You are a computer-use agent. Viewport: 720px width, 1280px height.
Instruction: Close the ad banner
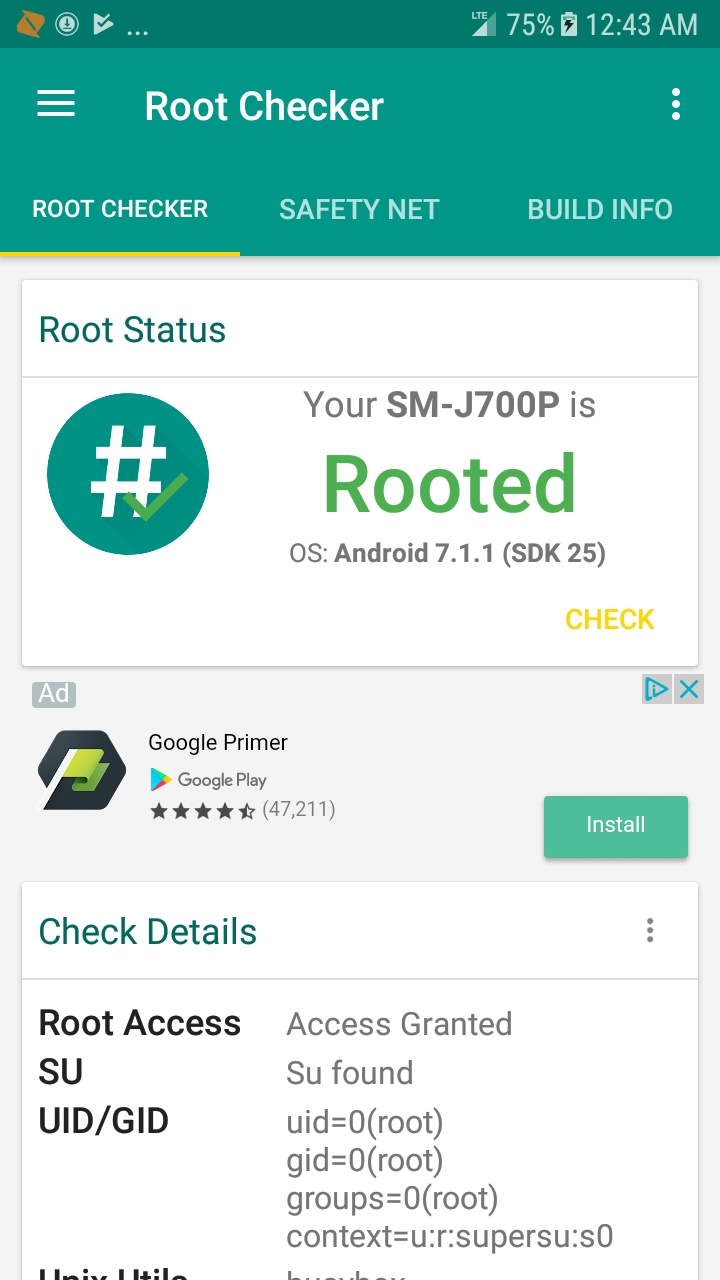689,689
